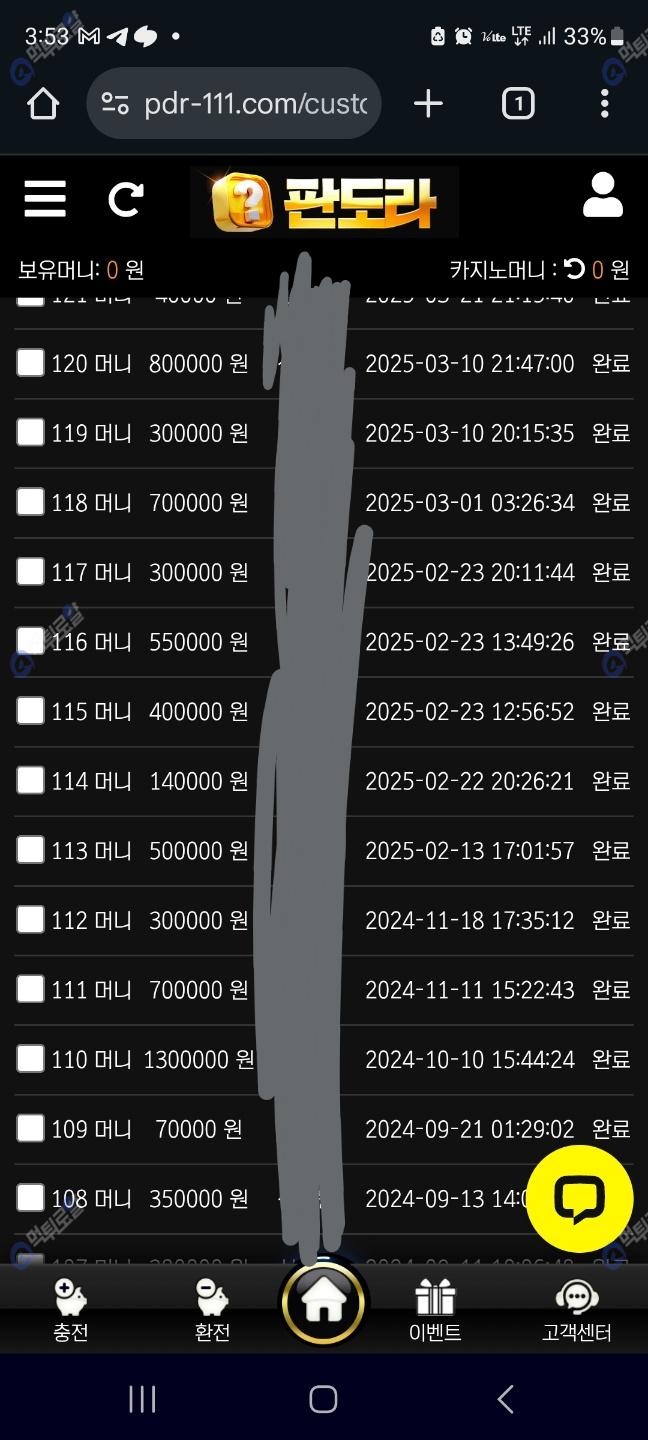Open the user profile icon
Viewport: 648px width, 1440px height.
coord(602,196)
